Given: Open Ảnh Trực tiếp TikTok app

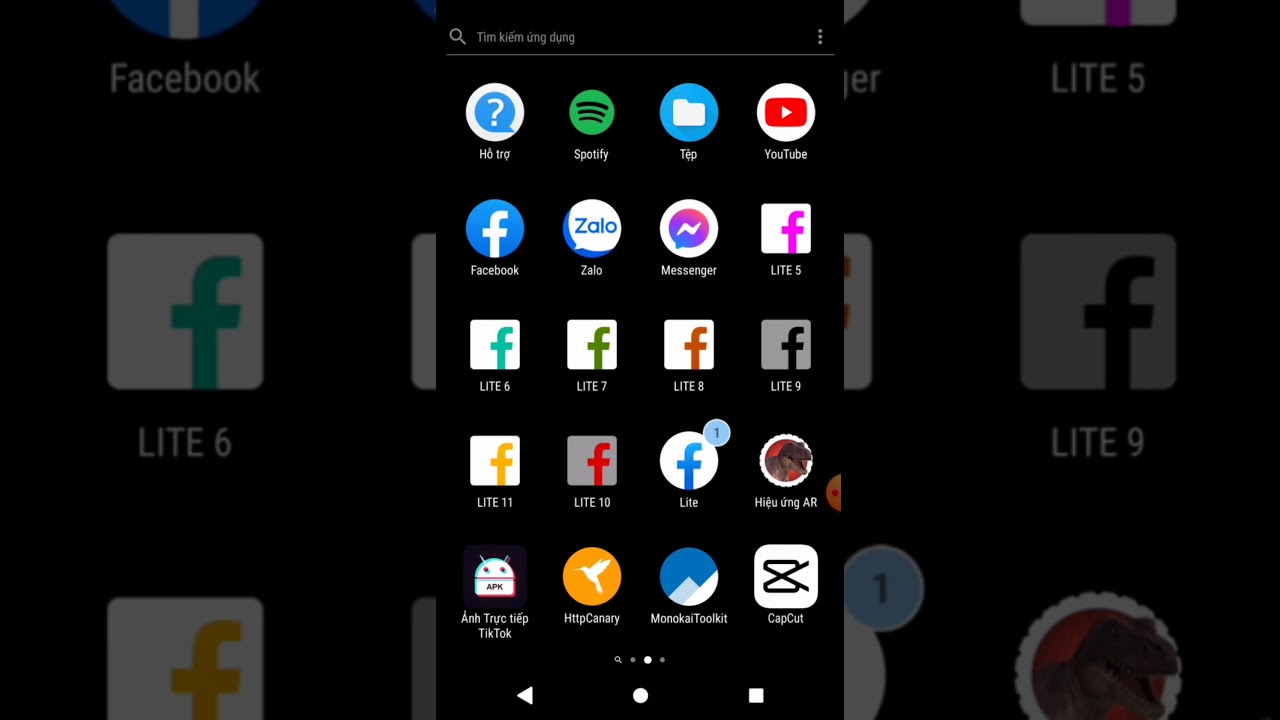Looking at the screenshot, I should 495,577.
